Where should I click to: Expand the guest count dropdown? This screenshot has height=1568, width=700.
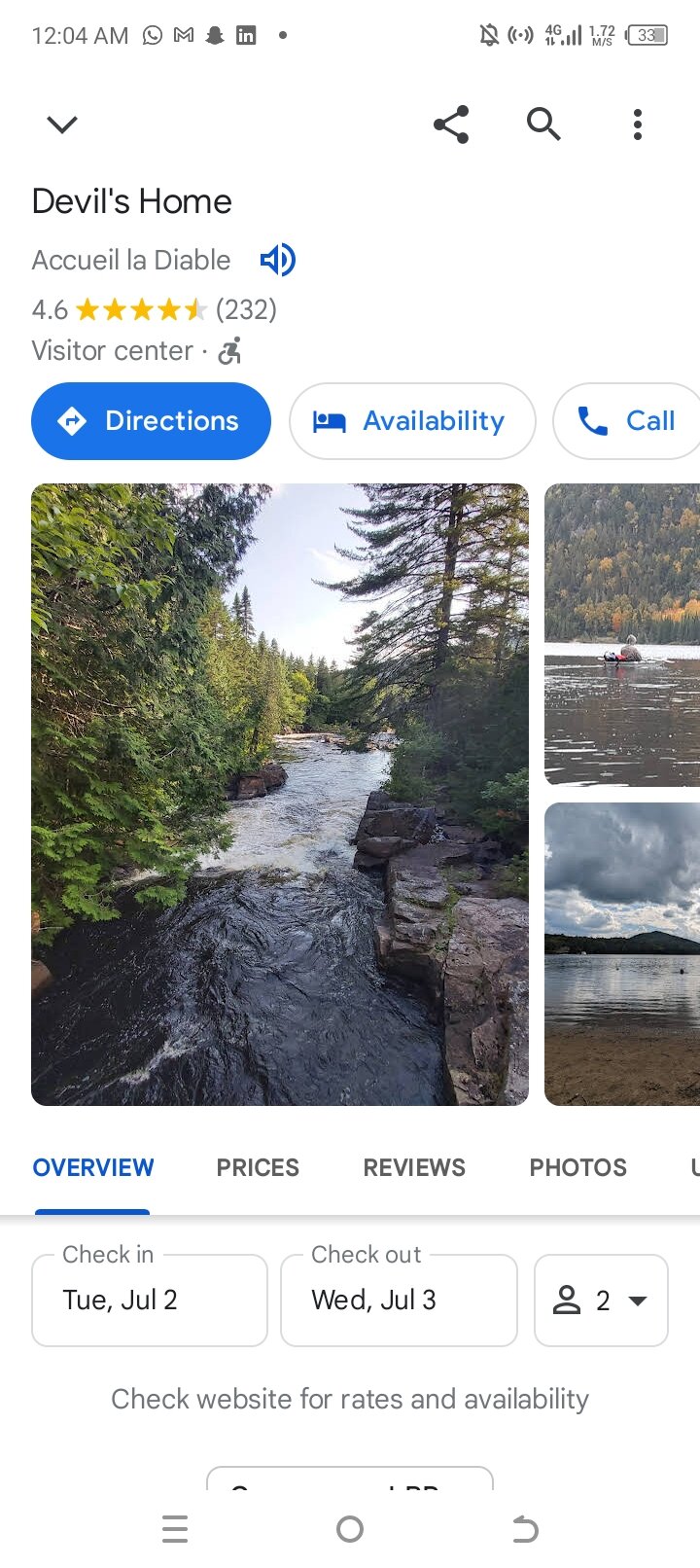(639, 1300)
